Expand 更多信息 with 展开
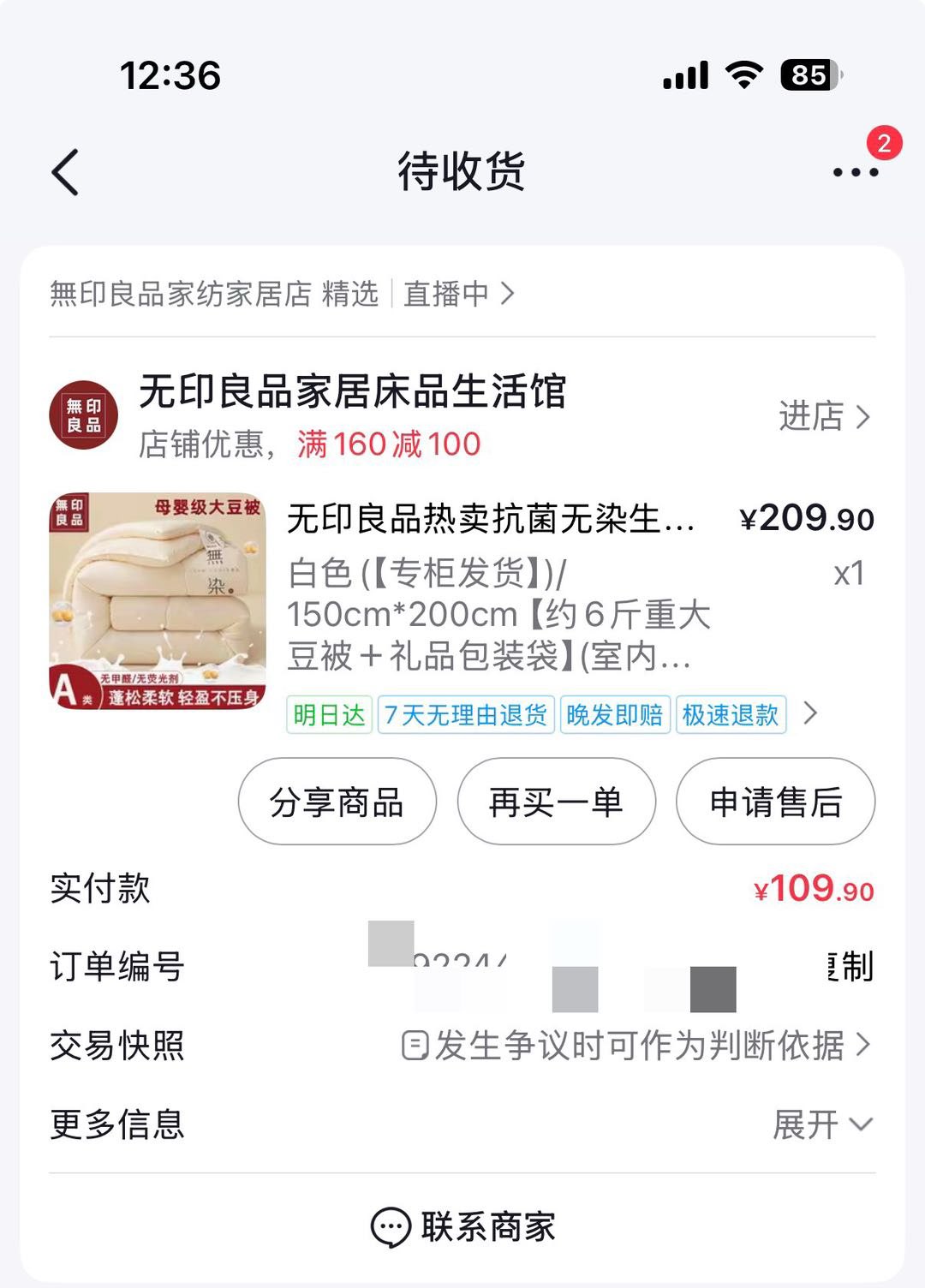 click(821, 1124)
